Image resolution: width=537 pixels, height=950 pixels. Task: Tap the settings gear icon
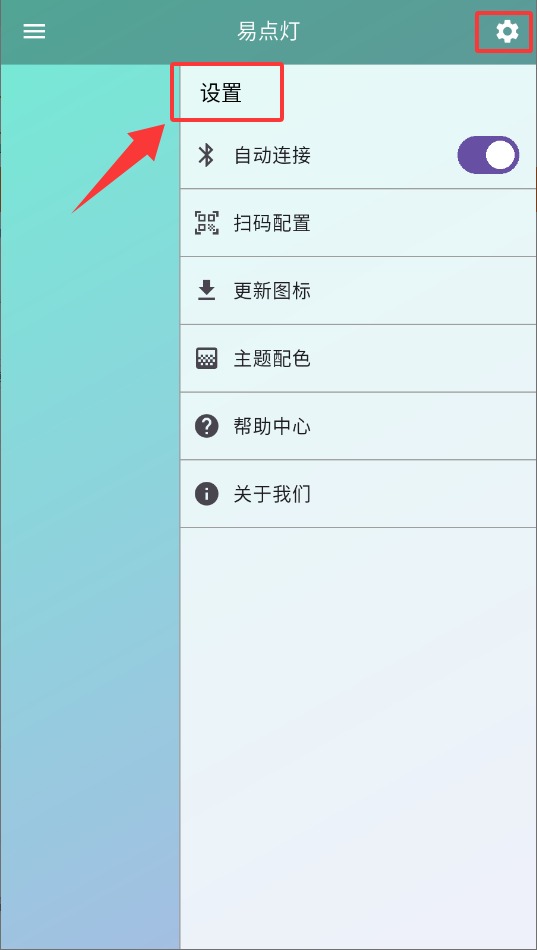point(507,31)
